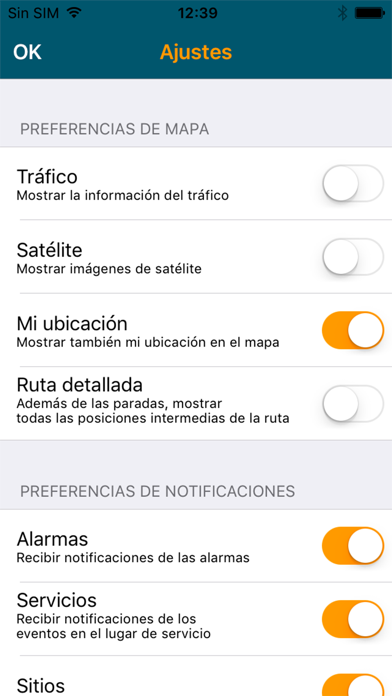This screenshot has width=392, height=696.
Task: Tap OK to close Ajustes
Action: [27, 52]
